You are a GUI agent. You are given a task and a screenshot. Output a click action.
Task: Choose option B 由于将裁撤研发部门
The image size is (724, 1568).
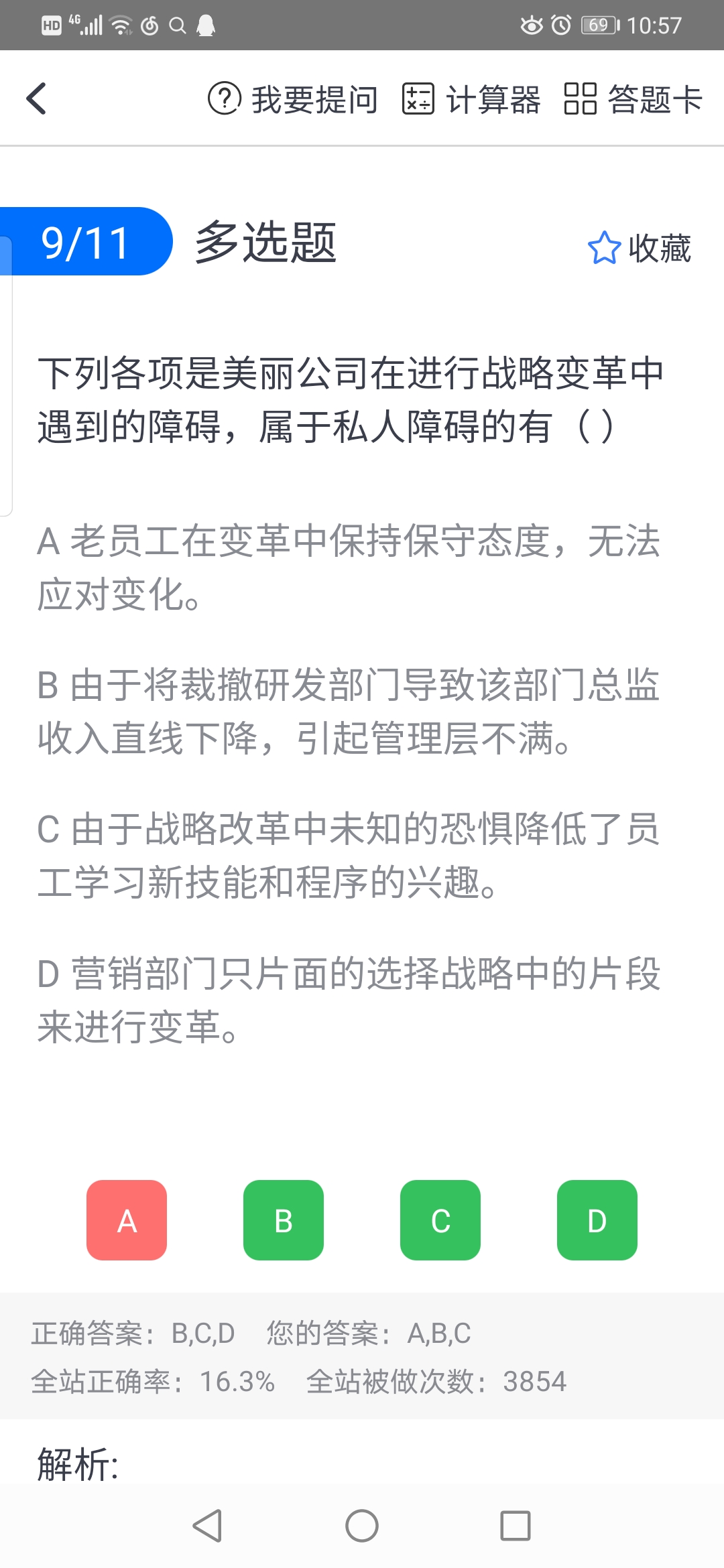[349, 712]
